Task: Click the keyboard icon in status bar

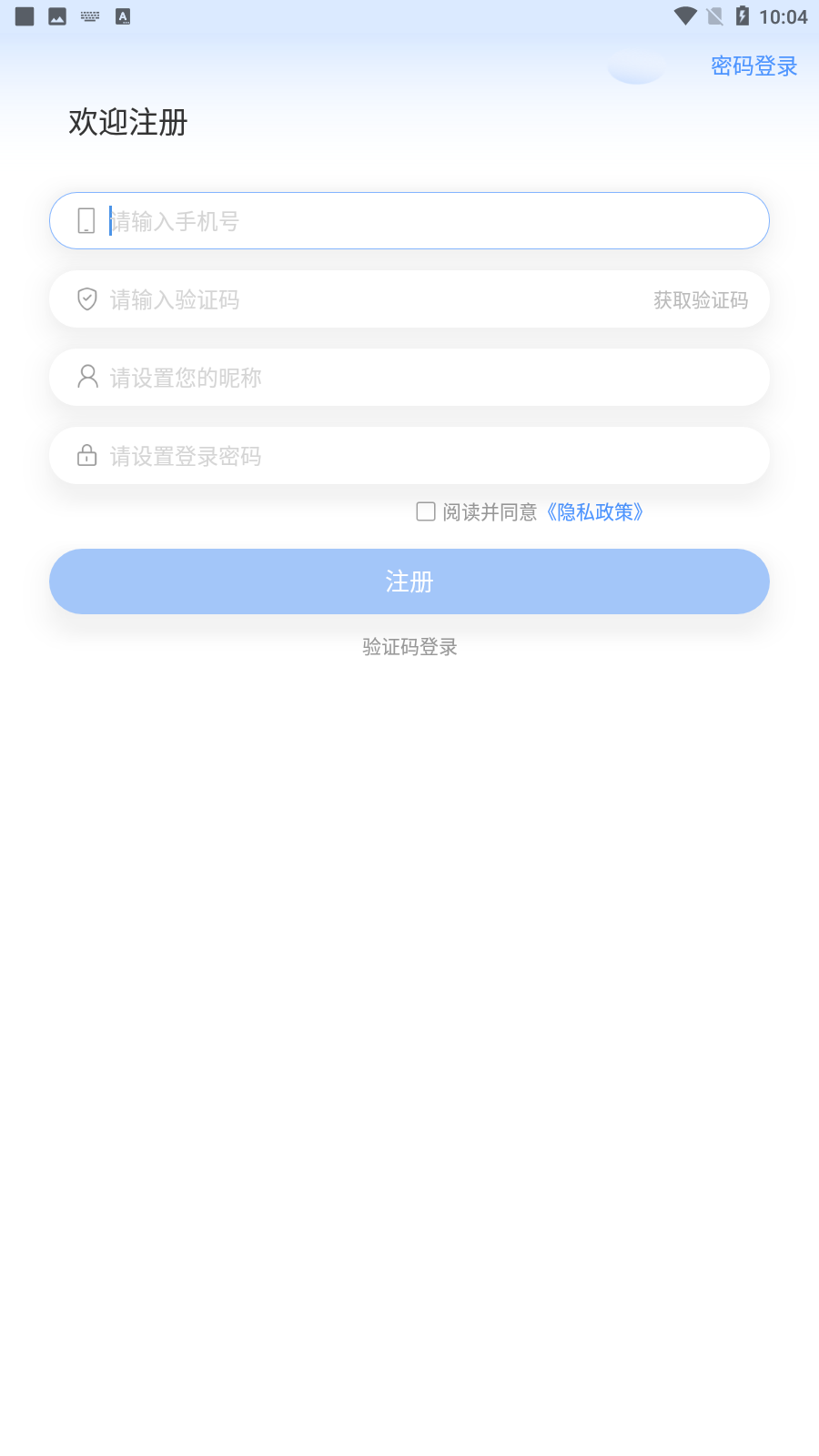Action: coord(89,15)
